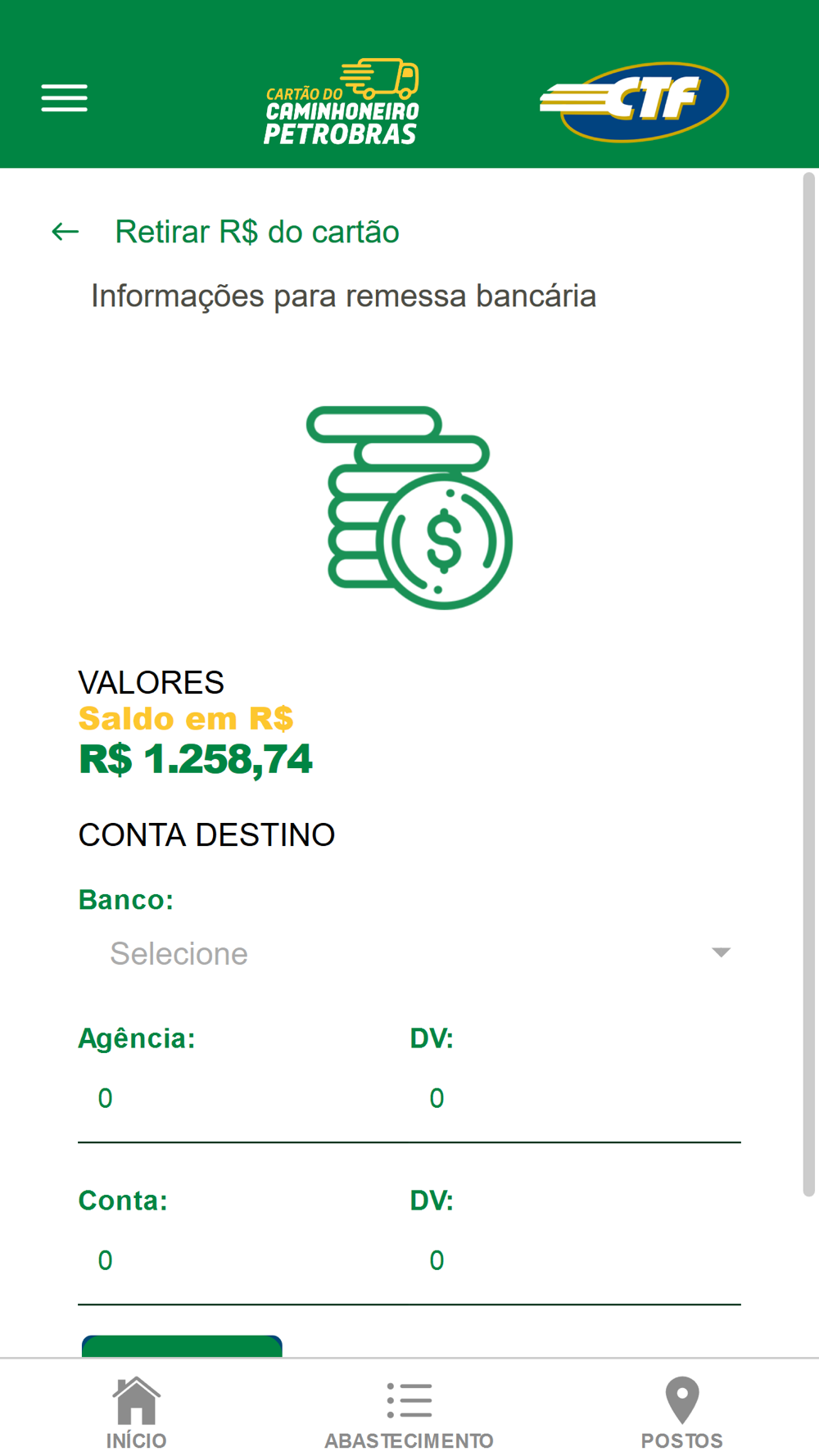The image size is (819, 1456).
Task: Focus the Agência number field
Action: 238,1098
